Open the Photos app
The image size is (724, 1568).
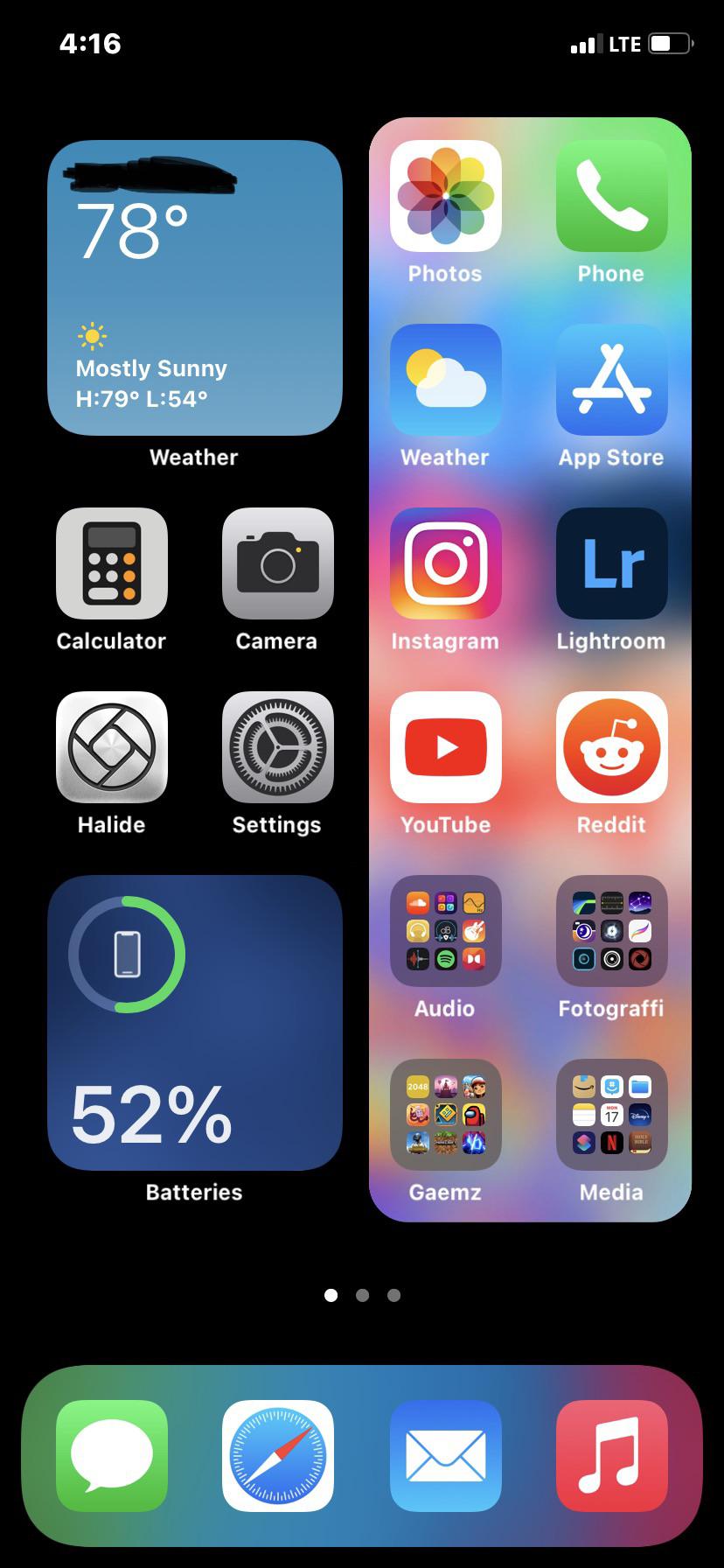click(x=445, y=195)
